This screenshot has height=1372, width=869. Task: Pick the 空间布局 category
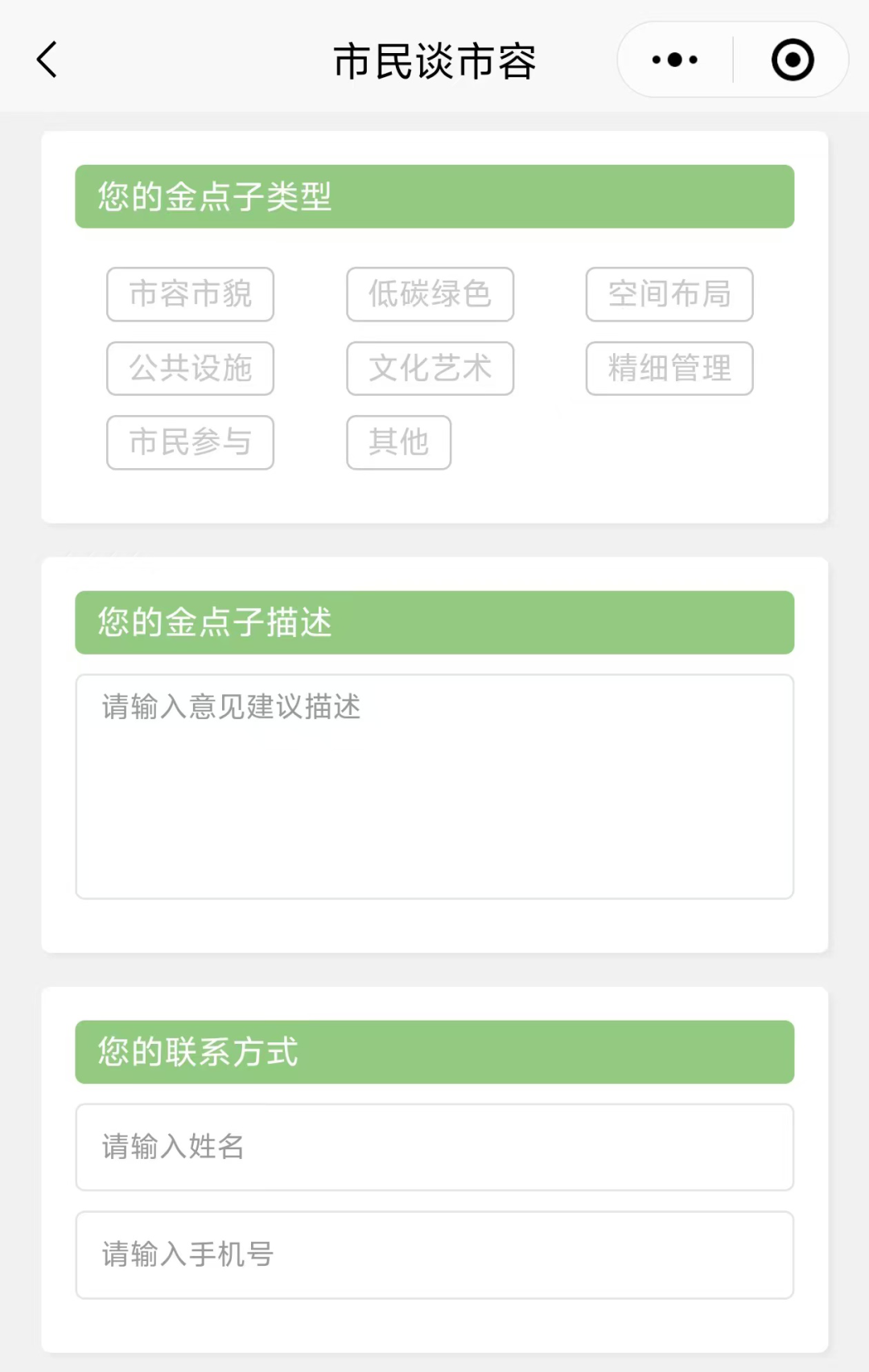669,294
